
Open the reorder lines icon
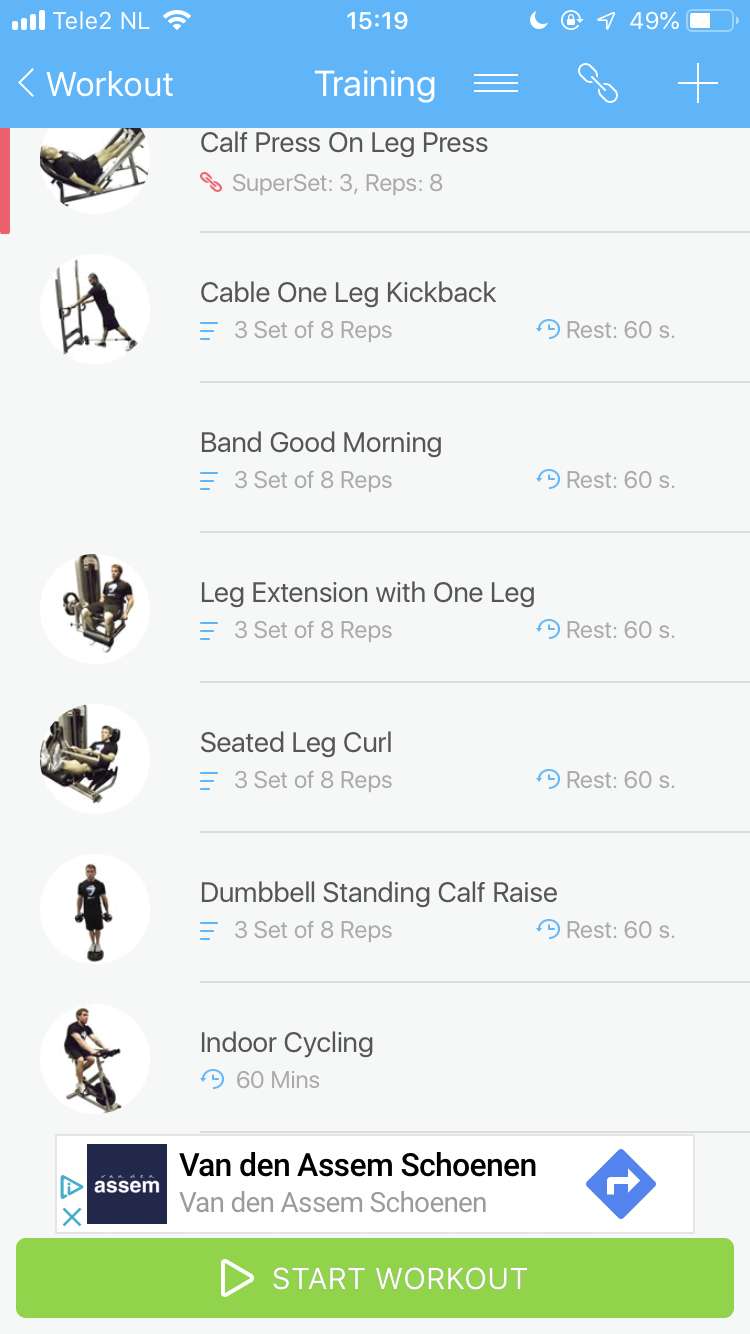pos(496,84)
